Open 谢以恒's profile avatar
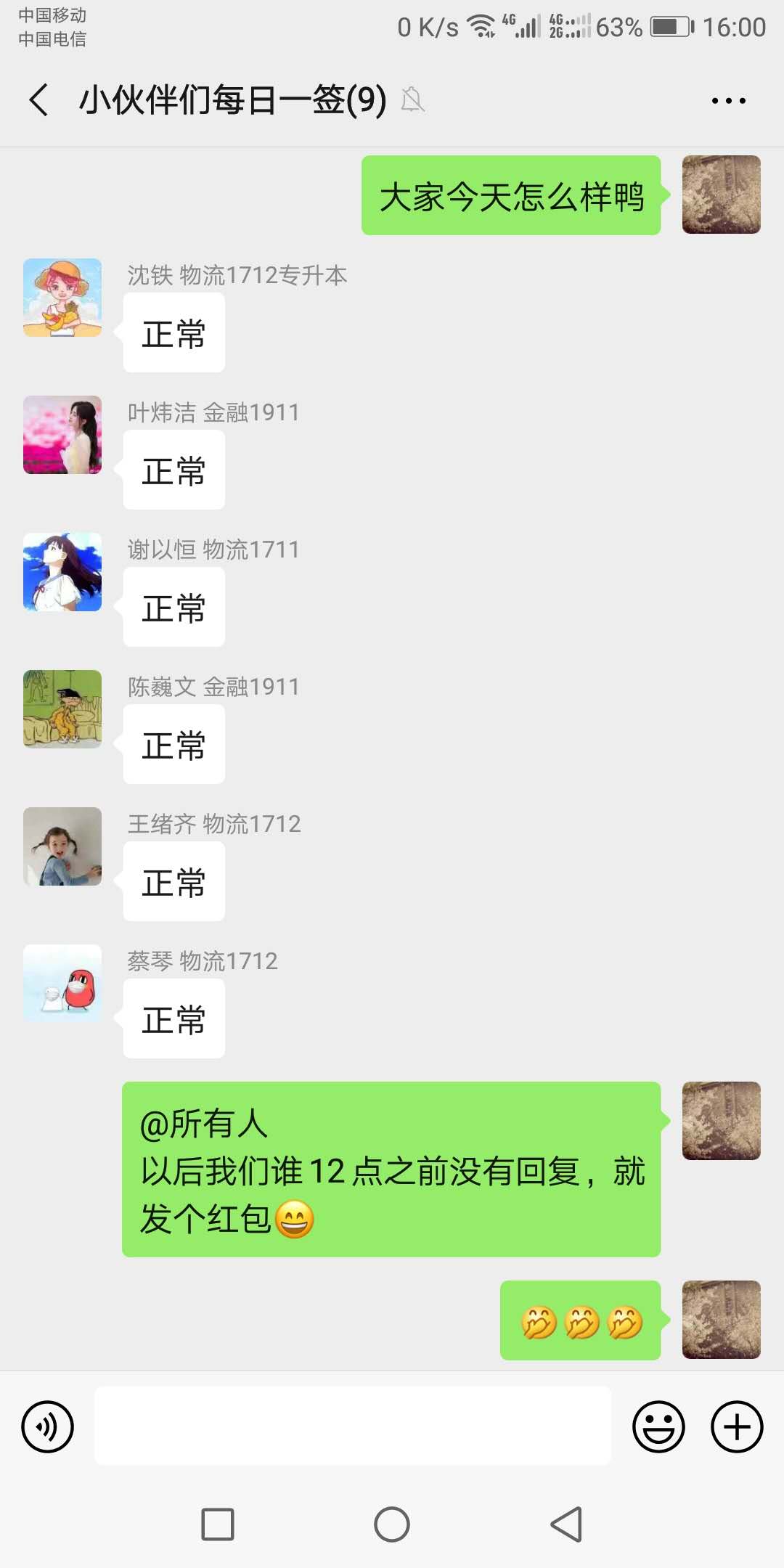This screenshot has width=784, height=1568. 62,572
